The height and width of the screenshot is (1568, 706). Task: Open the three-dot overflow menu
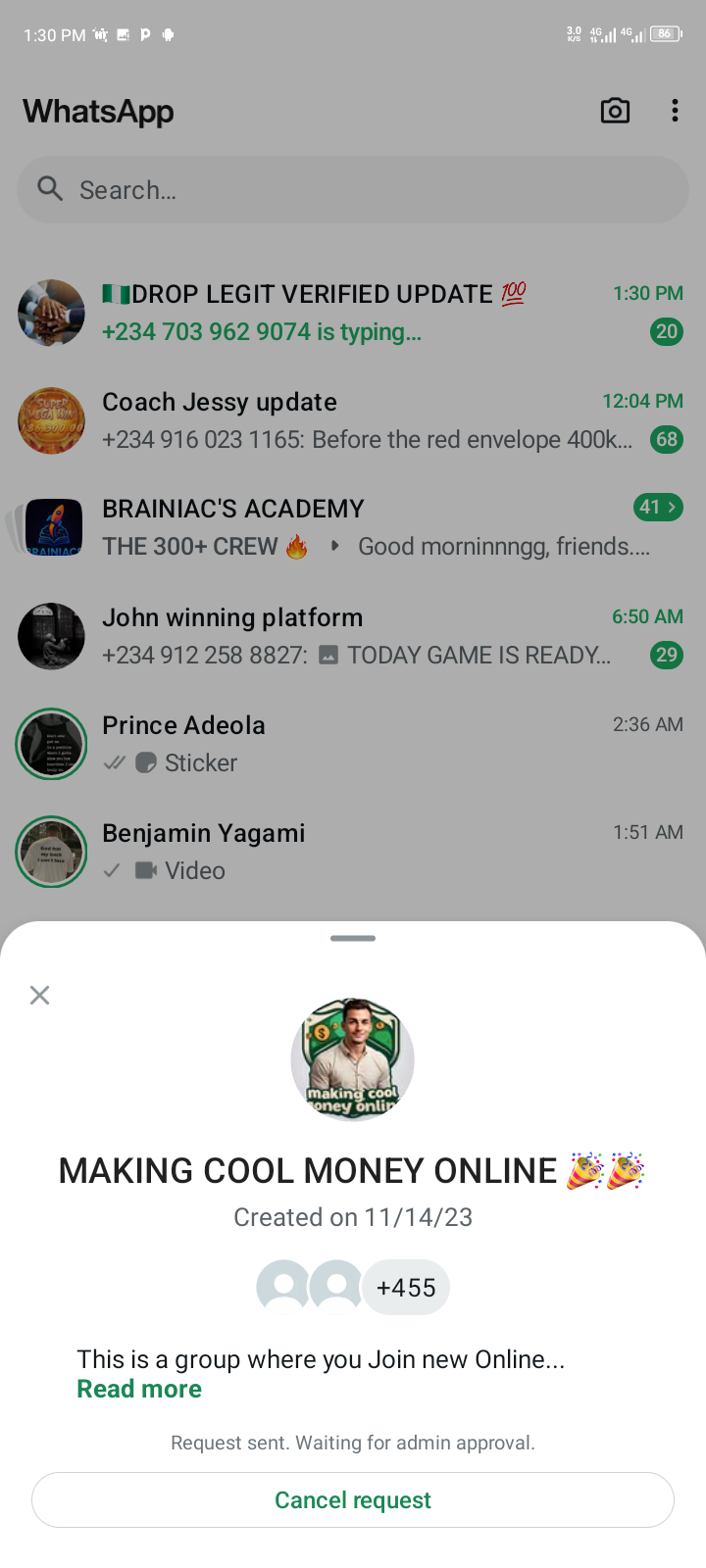[675, 111]
